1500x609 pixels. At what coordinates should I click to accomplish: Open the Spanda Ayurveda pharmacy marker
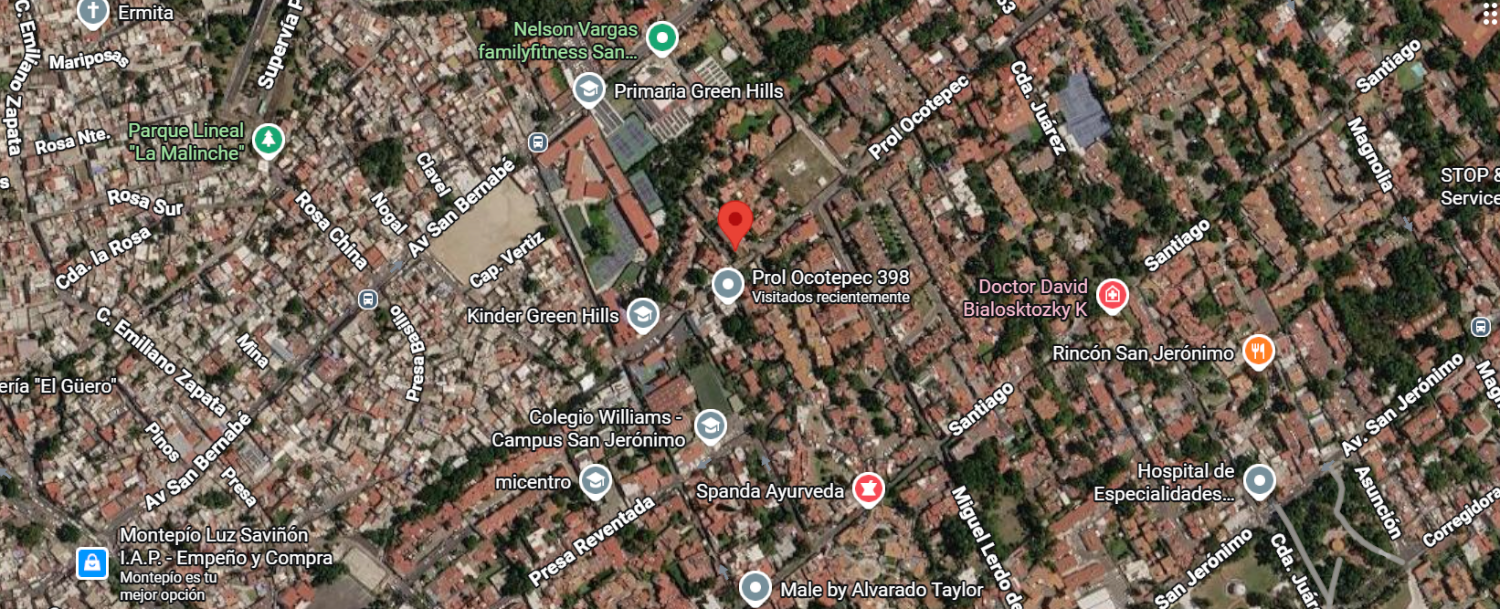point(868,489)
